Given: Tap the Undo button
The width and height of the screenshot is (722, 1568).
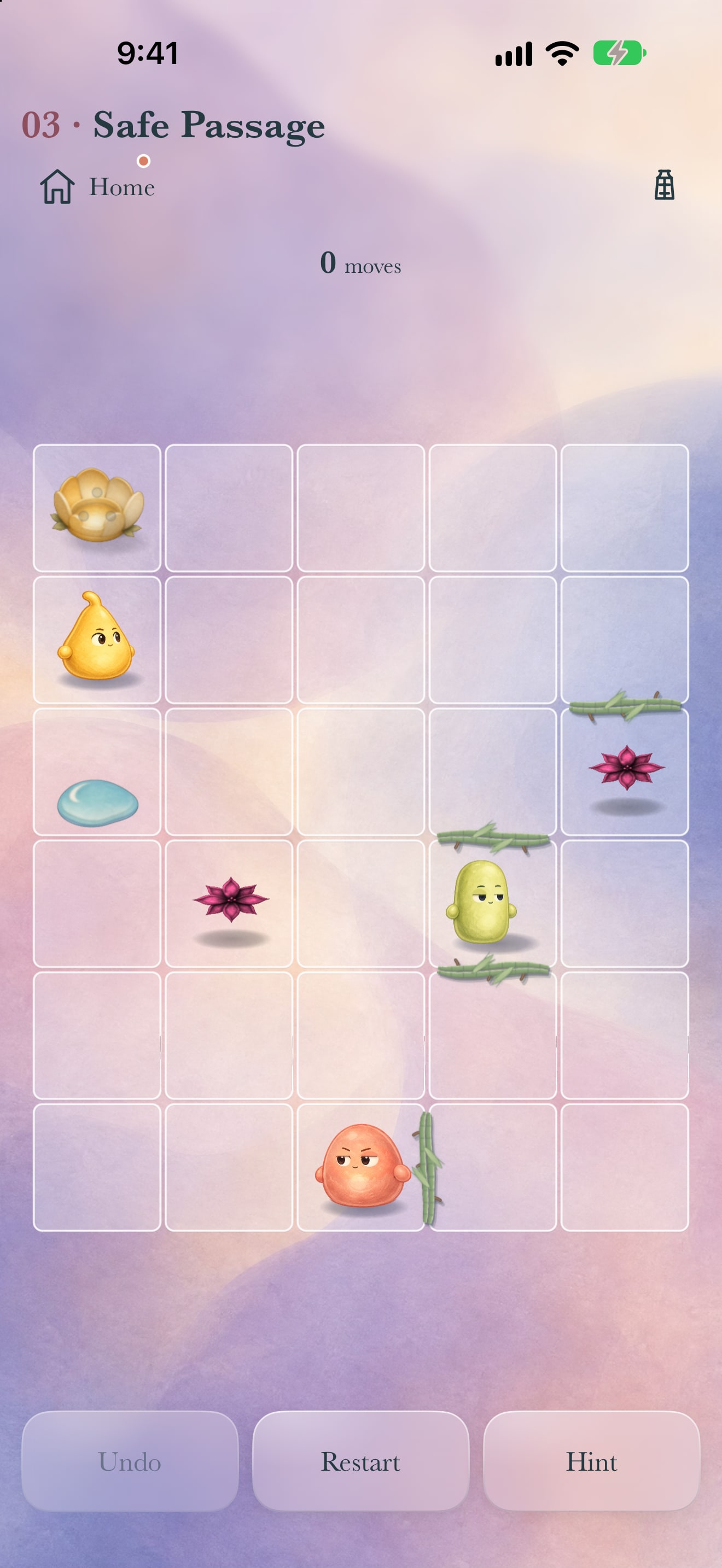Looking at the screenshot, I should click(x=130, y=1461).
